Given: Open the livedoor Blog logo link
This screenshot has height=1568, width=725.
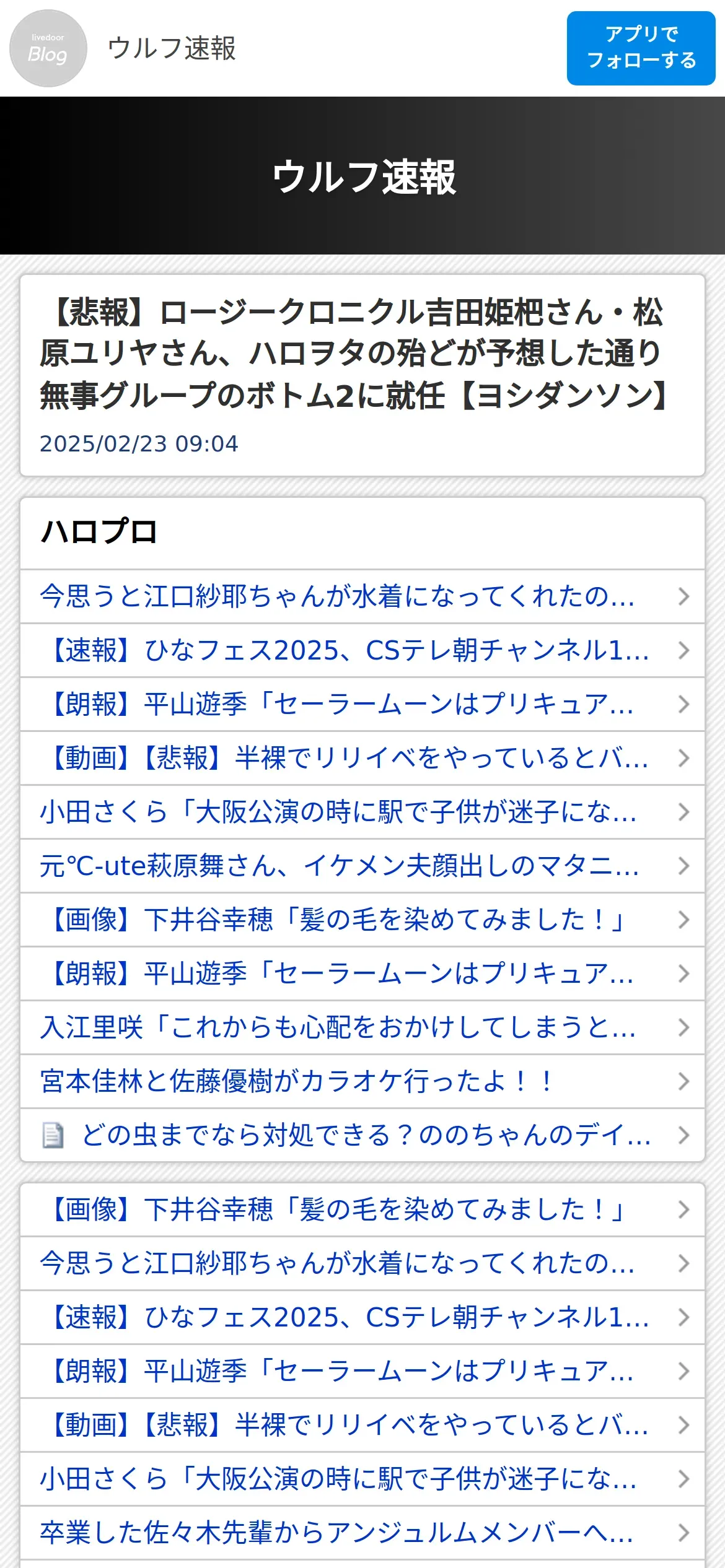Looking at the screenshot, I should point(48,48).
